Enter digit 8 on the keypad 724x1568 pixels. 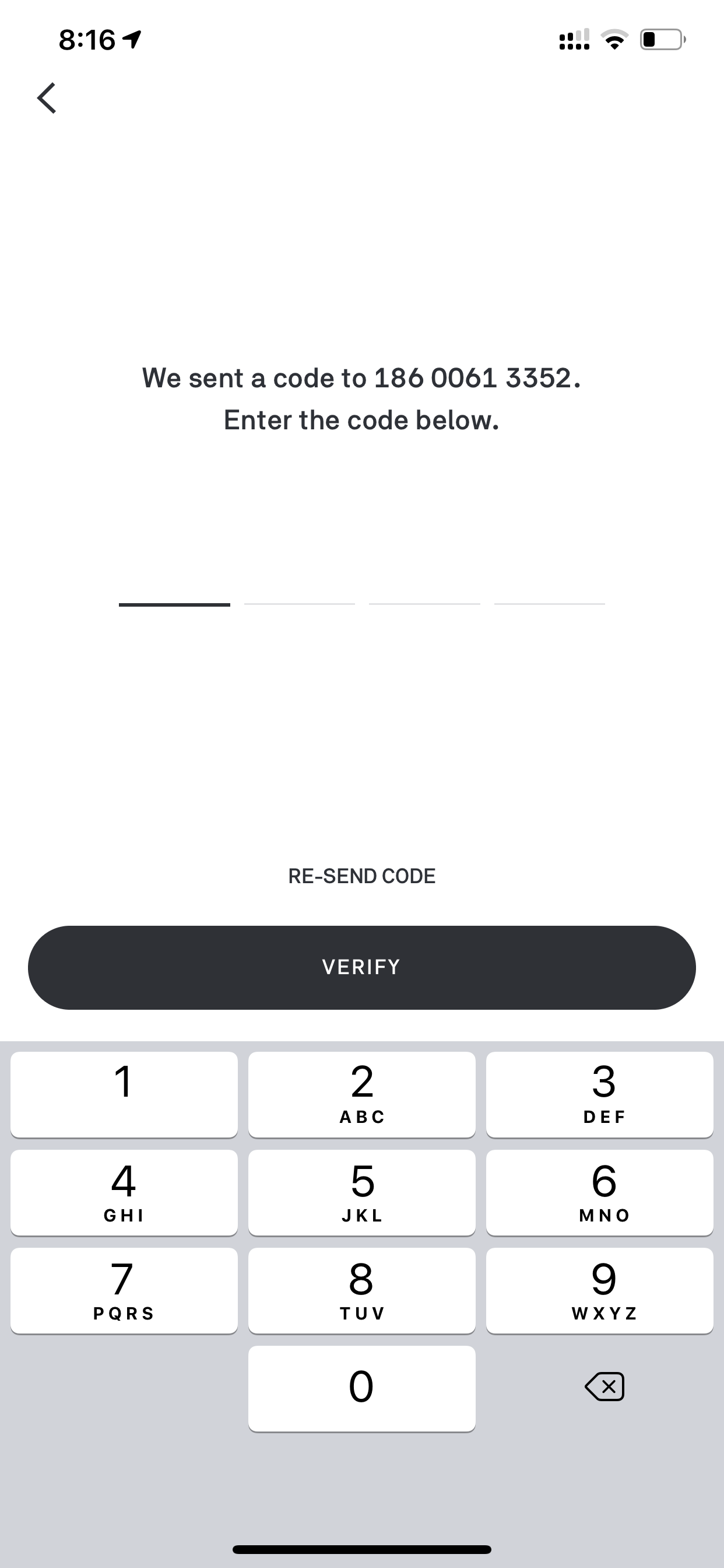pyautogui.click(x=362, y=1290)
